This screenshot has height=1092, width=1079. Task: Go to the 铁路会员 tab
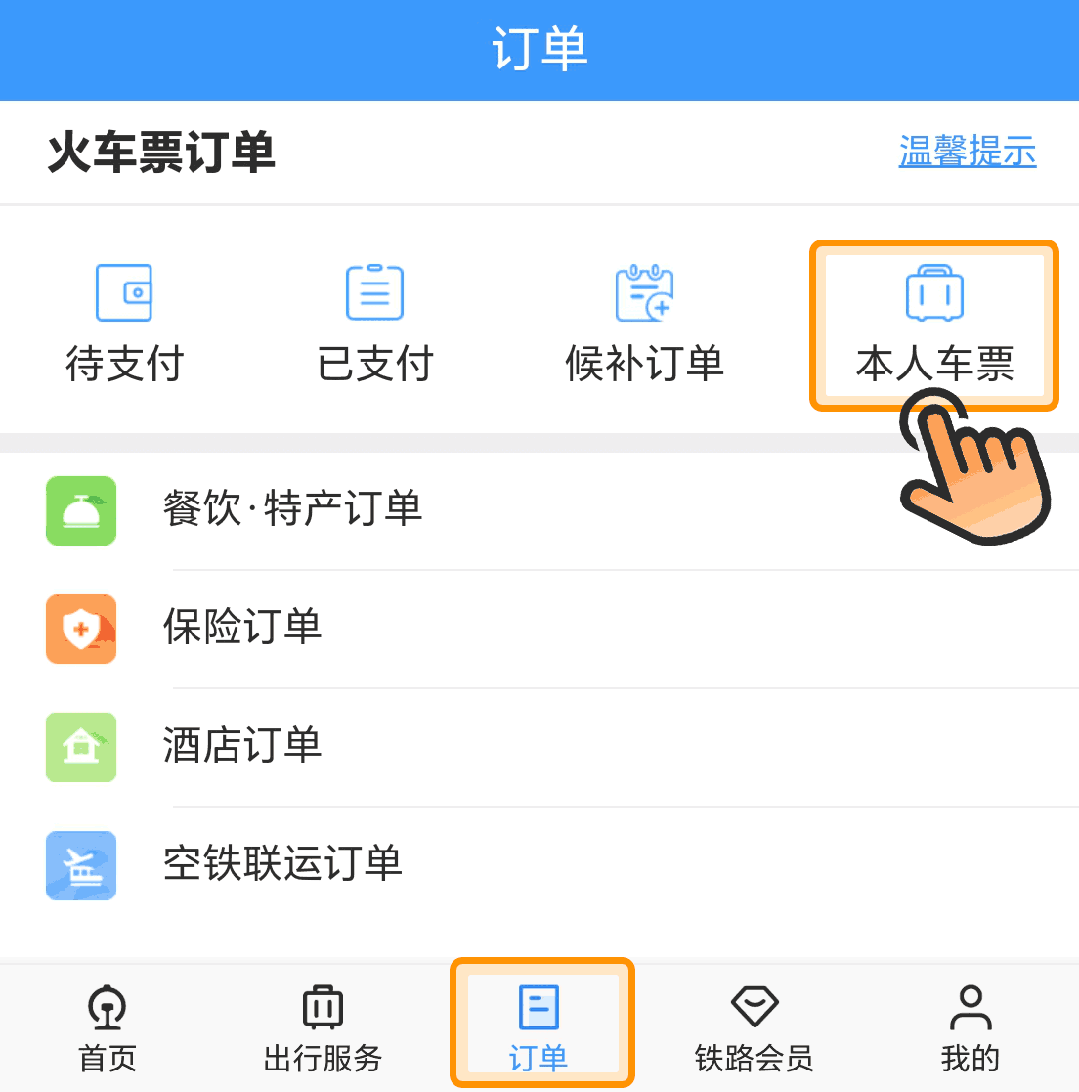[x=754, y=1028]
